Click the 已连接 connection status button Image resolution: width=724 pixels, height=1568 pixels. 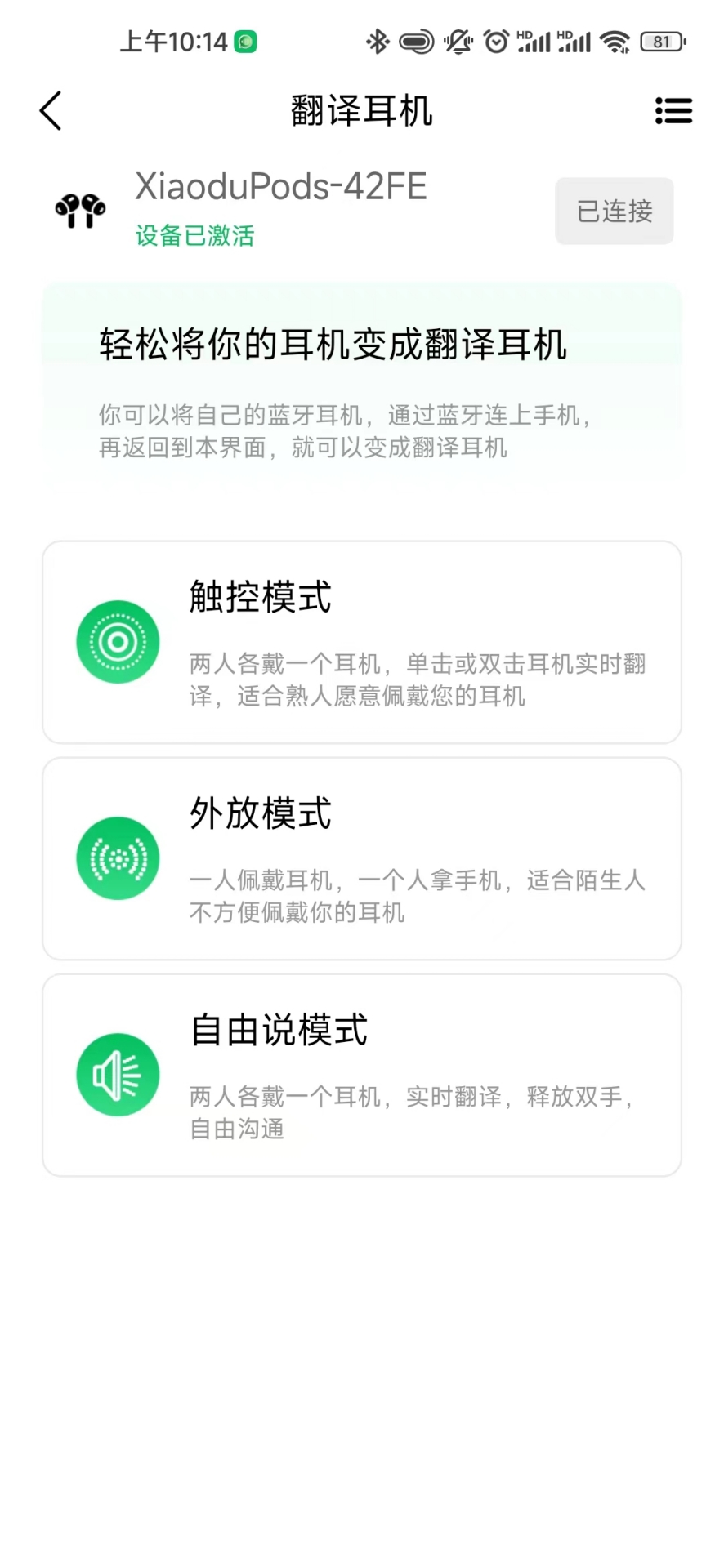(614, 211)
